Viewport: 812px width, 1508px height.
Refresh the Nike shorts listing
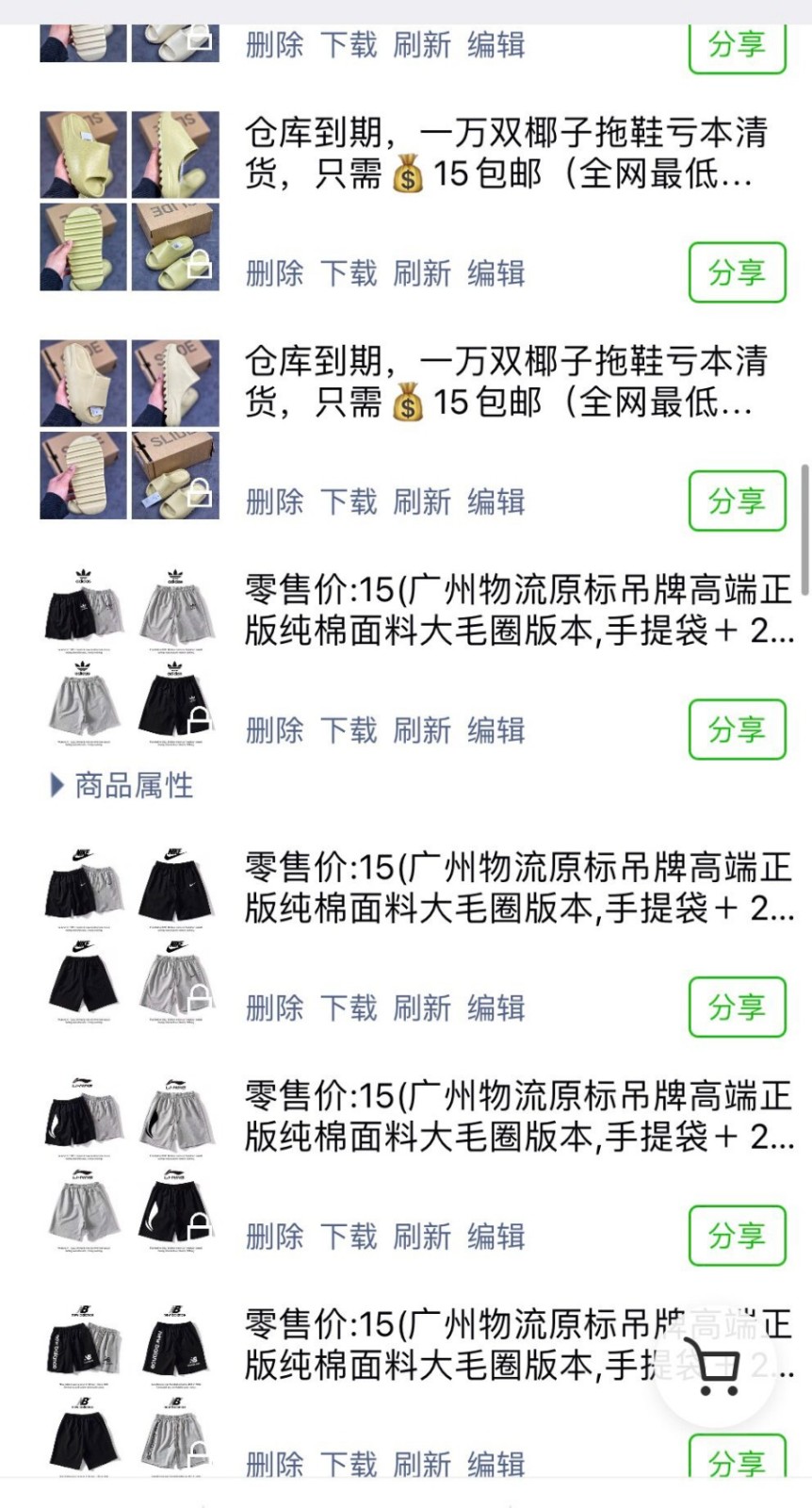click(423, 1008)
